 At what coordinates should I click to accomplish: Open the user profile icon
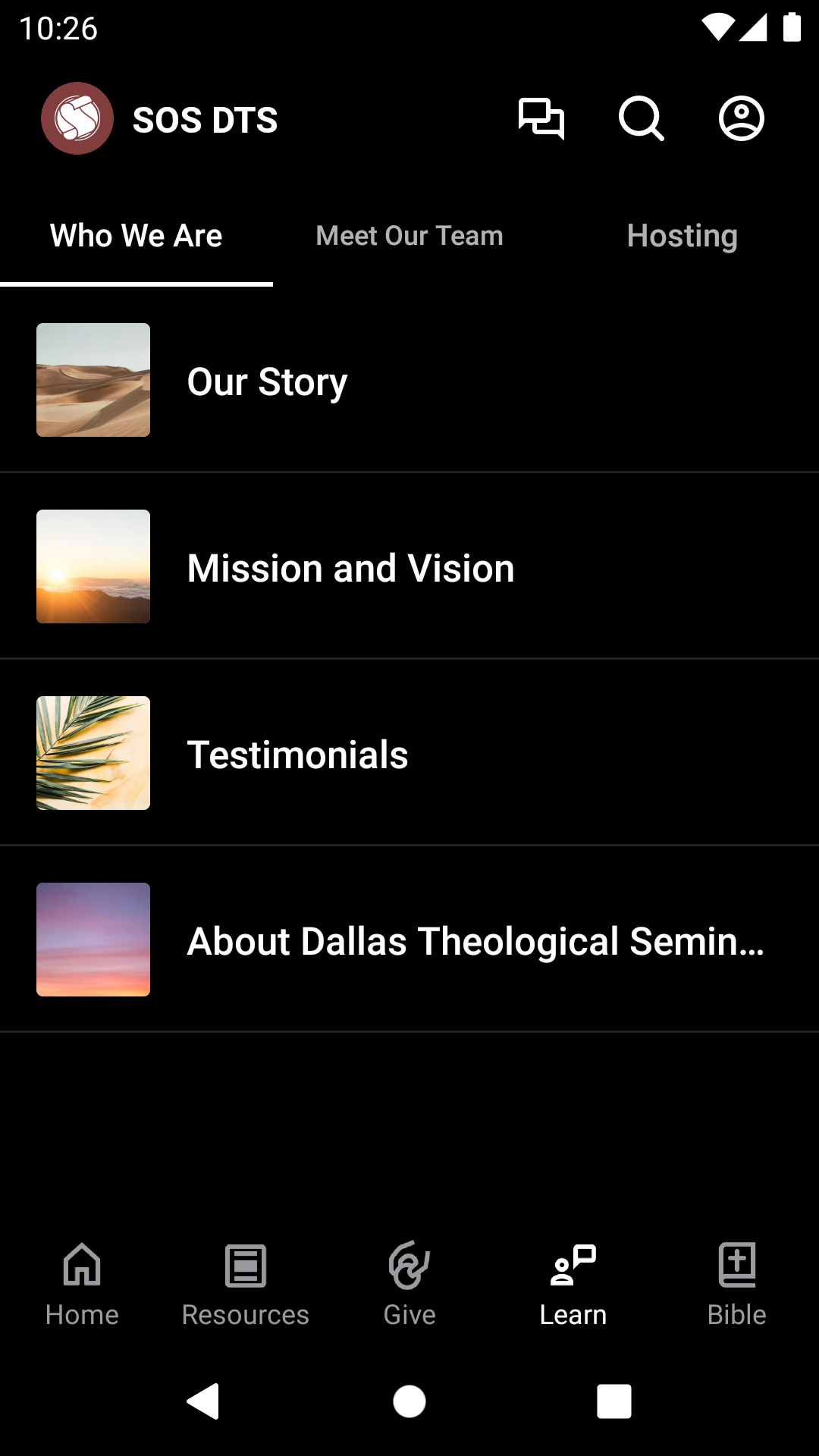(741, 119)
